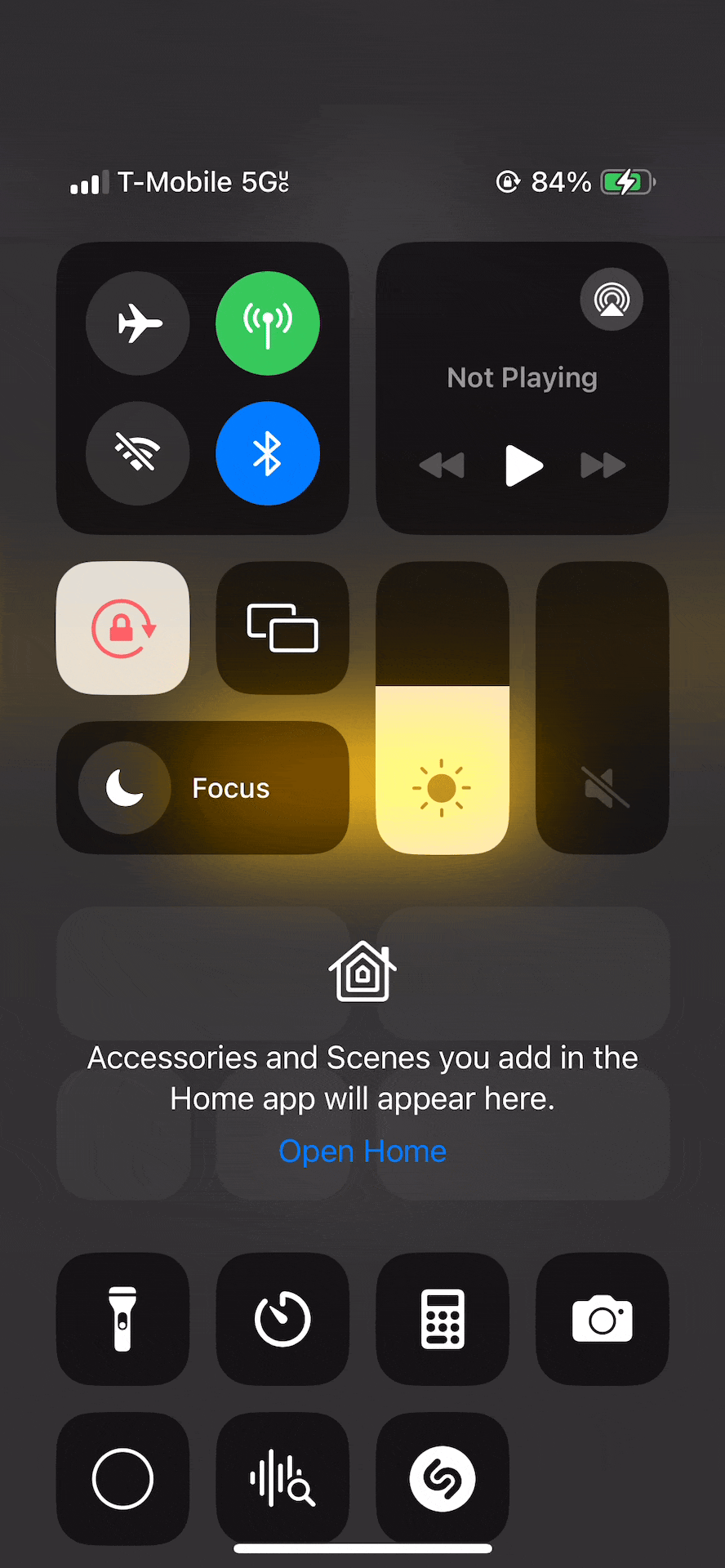This screenshot has height=1568, width=725.
Task: Turn on Wi-Fi
Action: tap(138, 453)
